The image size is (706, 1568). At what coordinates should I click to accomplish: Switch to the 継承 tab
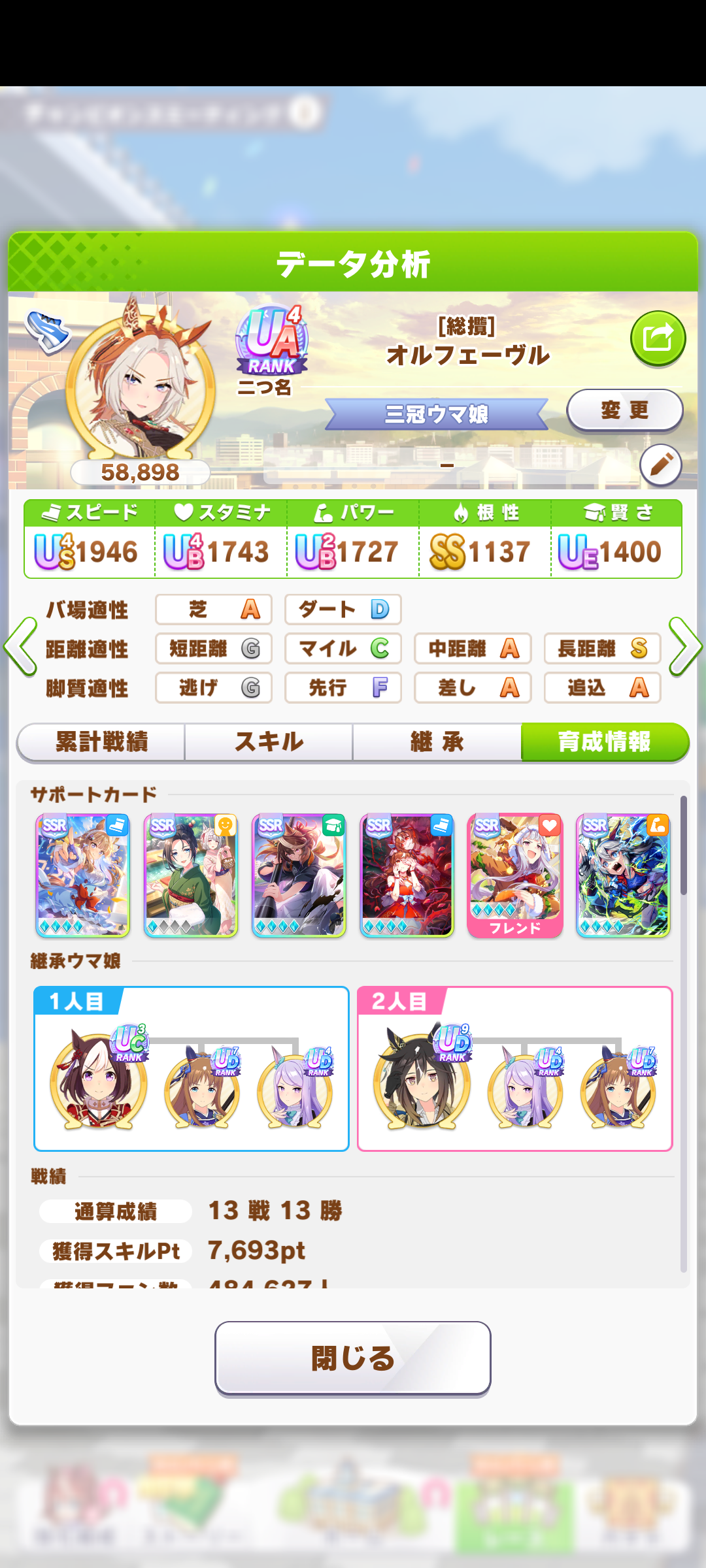pyautogui.click(x=437, y=742)
